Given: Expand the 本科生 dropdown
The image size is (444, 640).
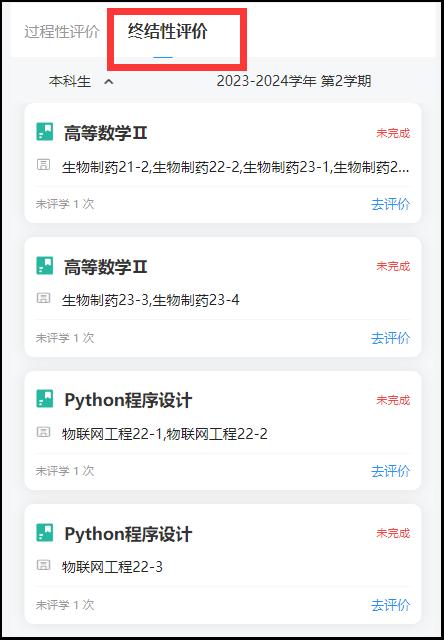Looking at the screenshot, I should pyautogui.click(x=81, y=81).
